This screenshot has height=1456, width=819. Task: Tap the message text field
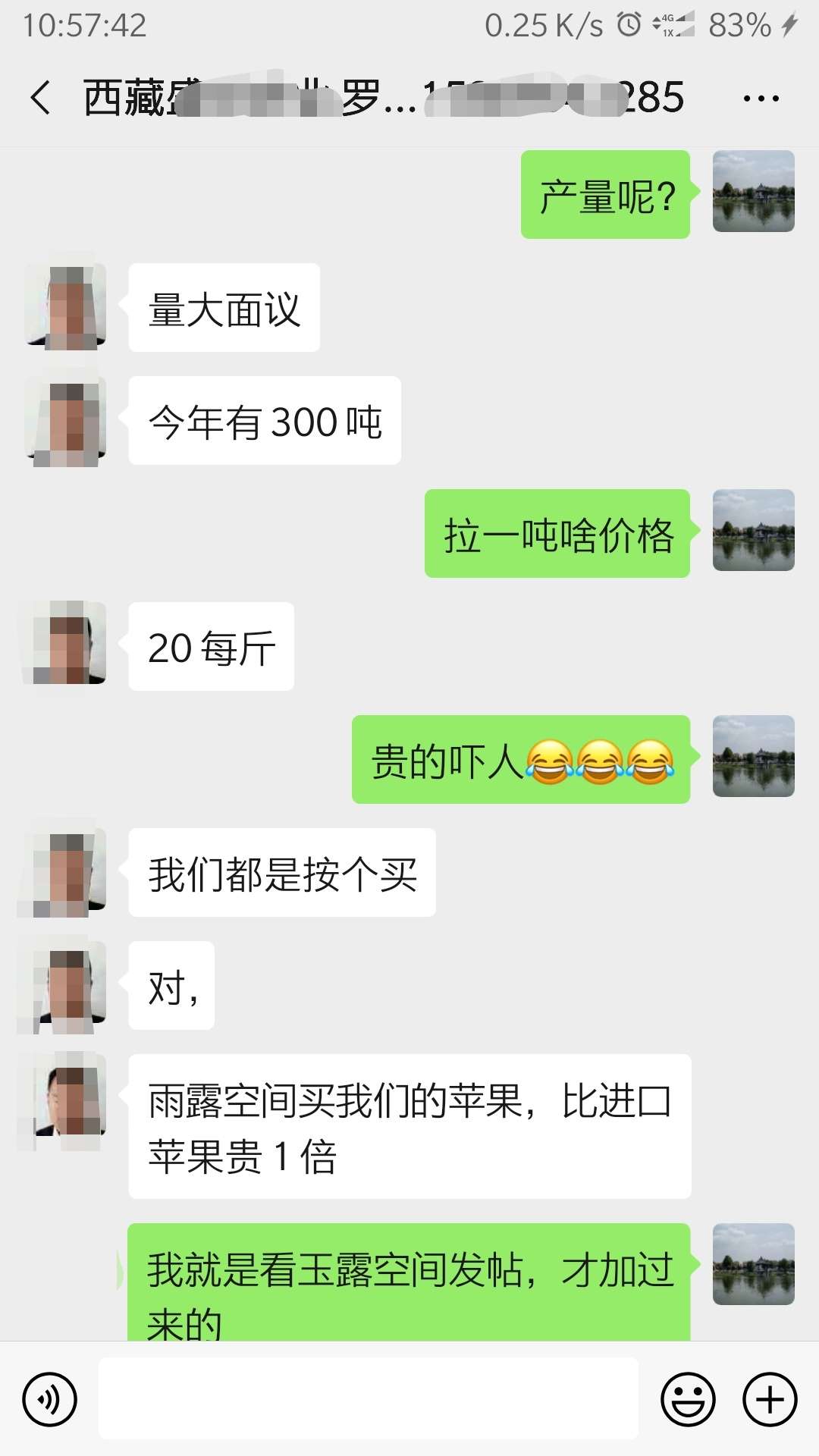coord(368,1398)
